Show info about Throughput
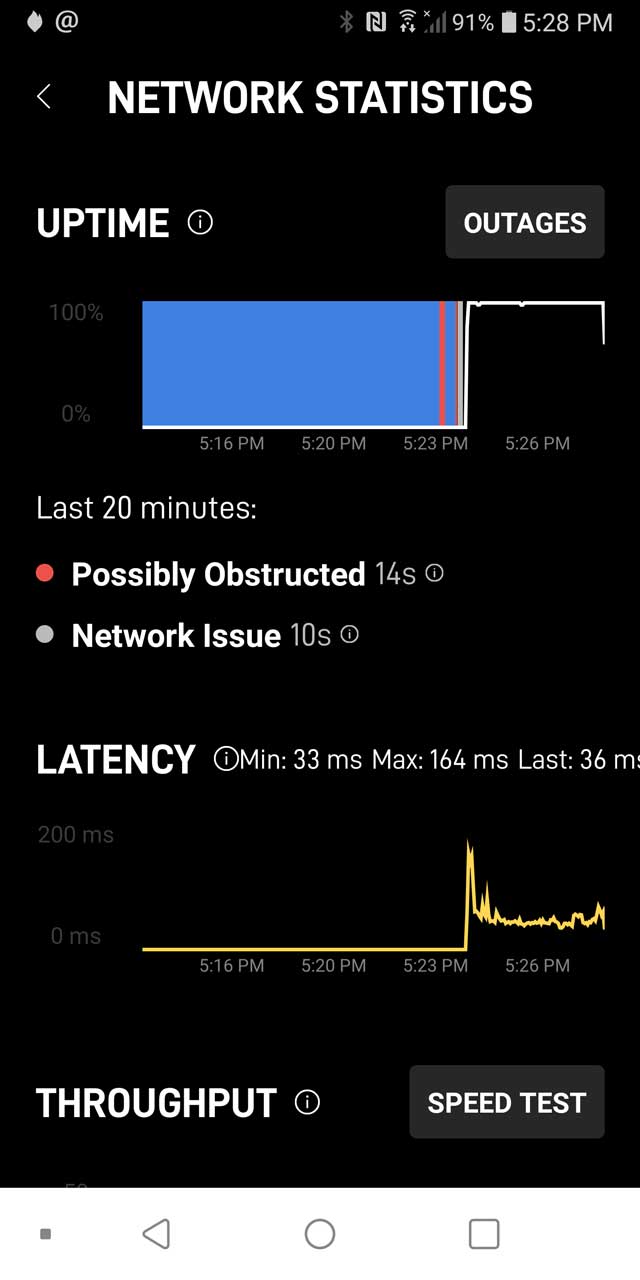Image resolution: width=640 pixels, height=1280 pixels. click(x=308, y=1103)
